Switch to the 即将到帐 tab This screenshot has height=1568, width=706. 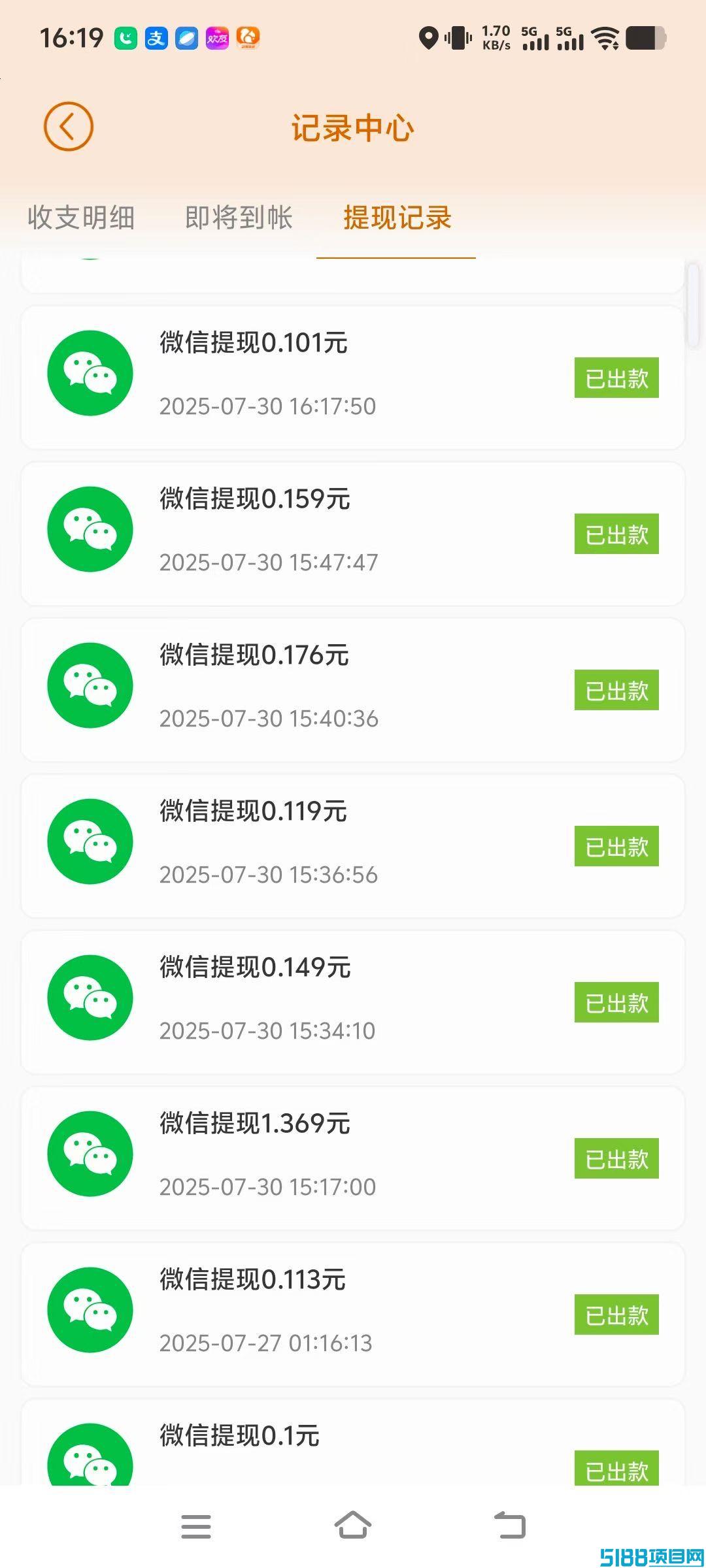(239, 218)
